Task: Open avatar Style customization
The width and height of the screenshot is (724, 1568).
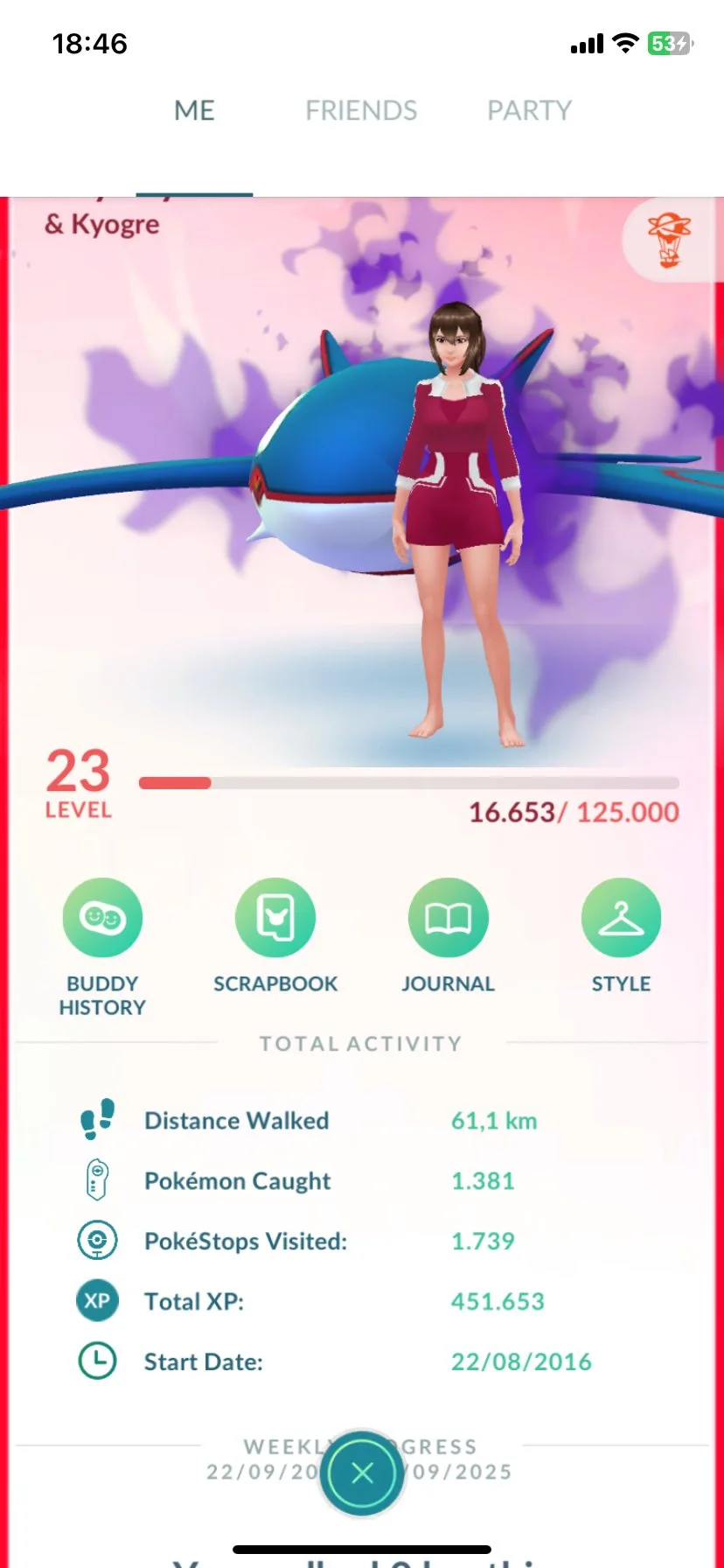Action: pyautogui.click(x=621, y=918)
